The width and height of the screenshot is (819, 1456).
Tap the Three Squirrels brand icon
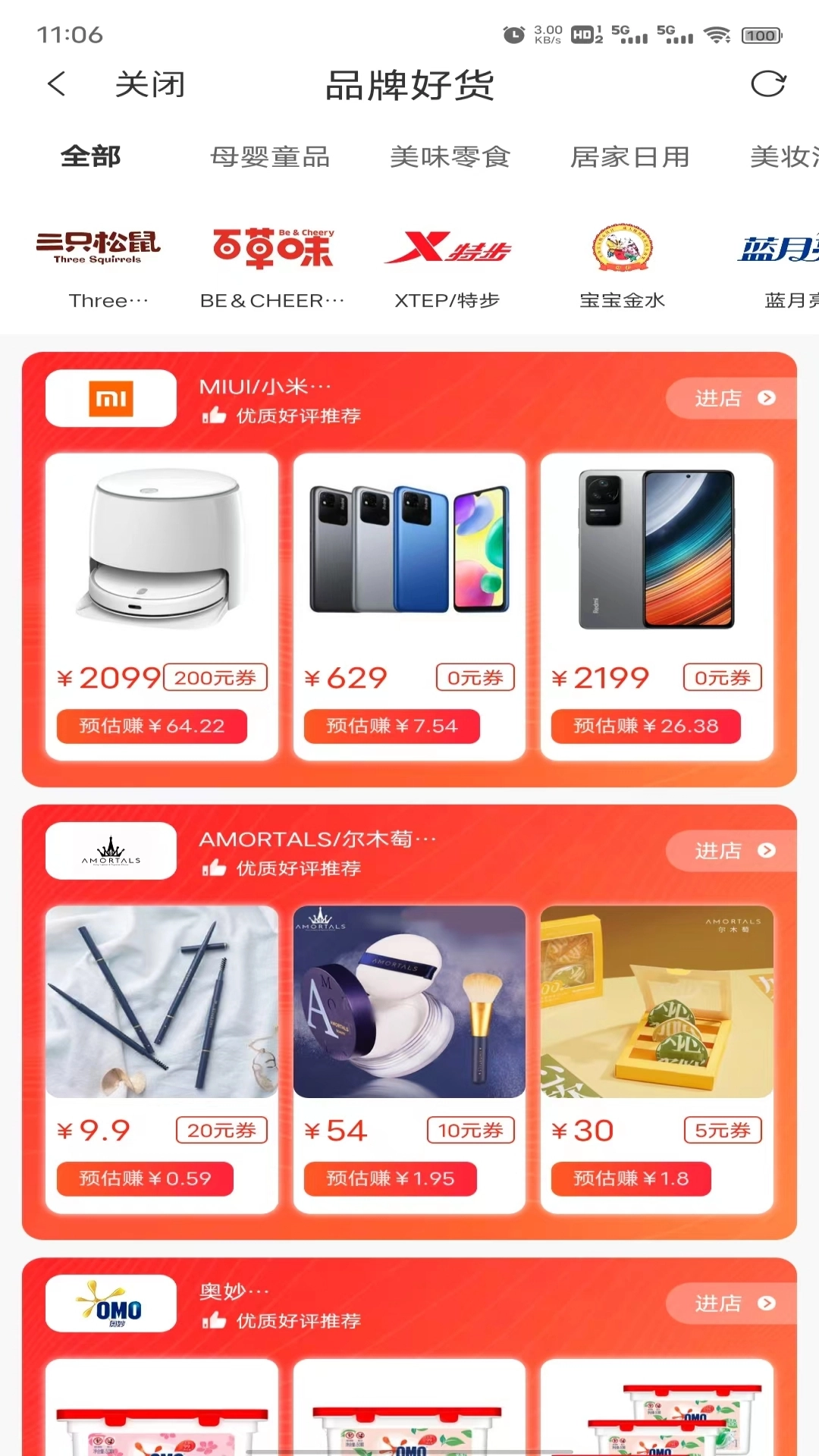(100, 245)
